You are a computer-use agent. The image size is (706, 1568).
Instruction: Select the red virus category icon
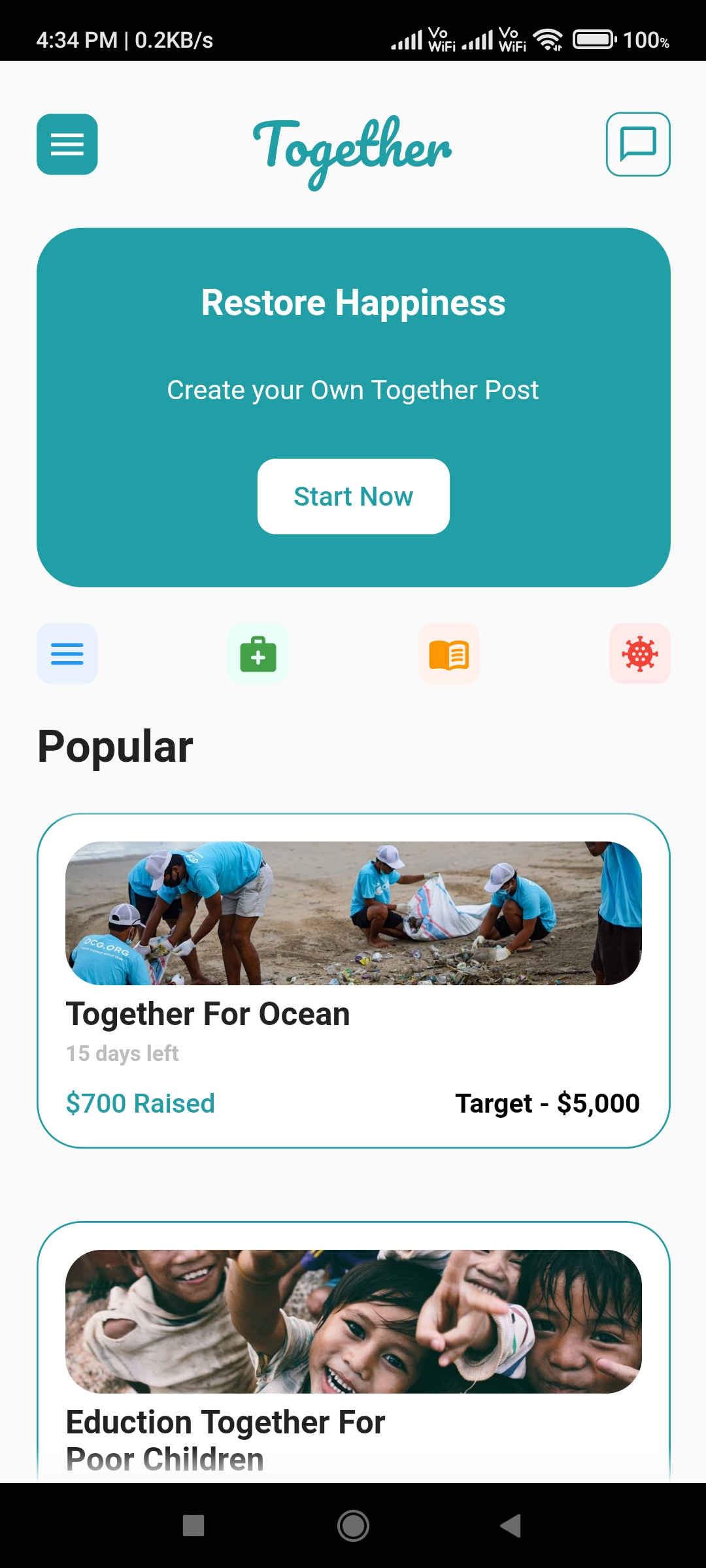pos(640,654)
